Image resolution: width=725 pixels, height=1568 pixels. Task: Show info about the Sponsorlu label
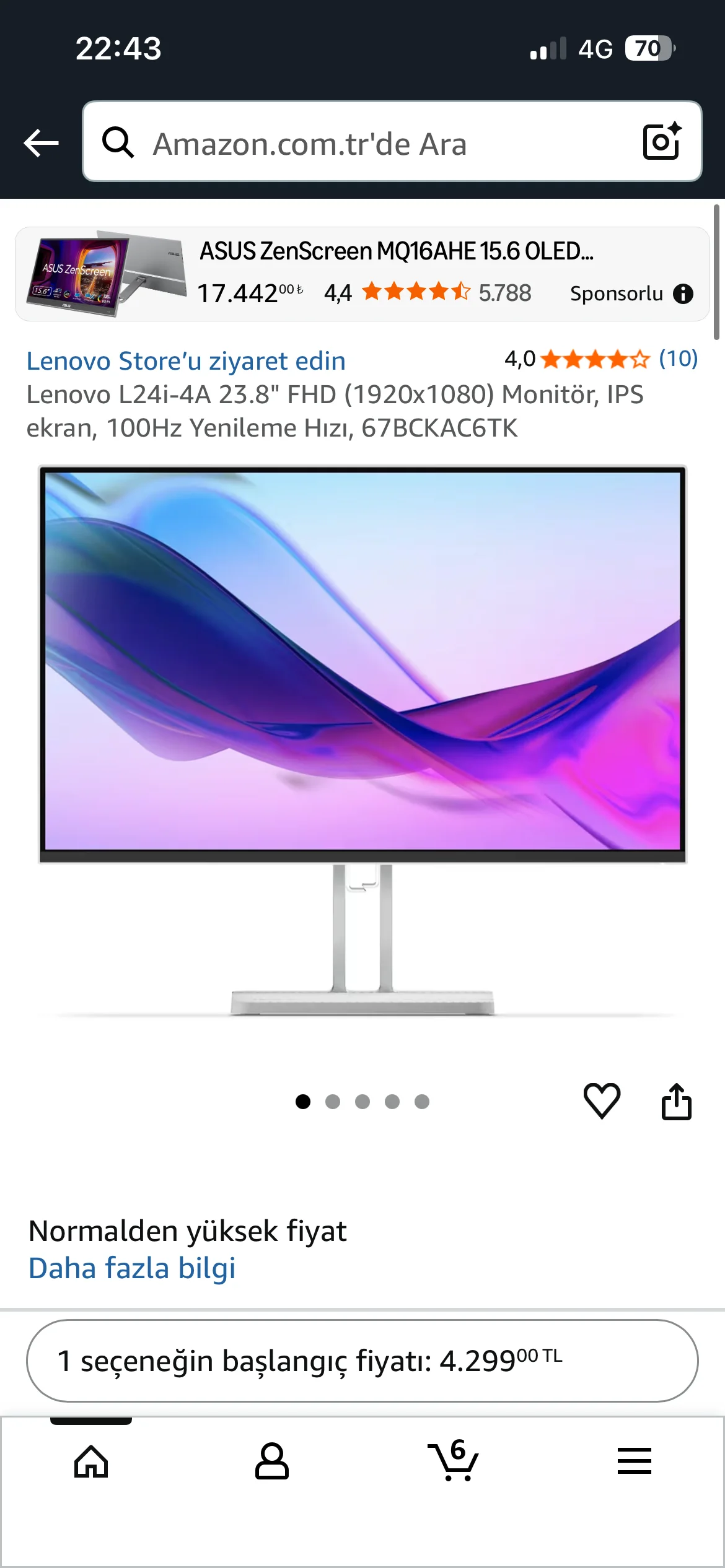683,294
